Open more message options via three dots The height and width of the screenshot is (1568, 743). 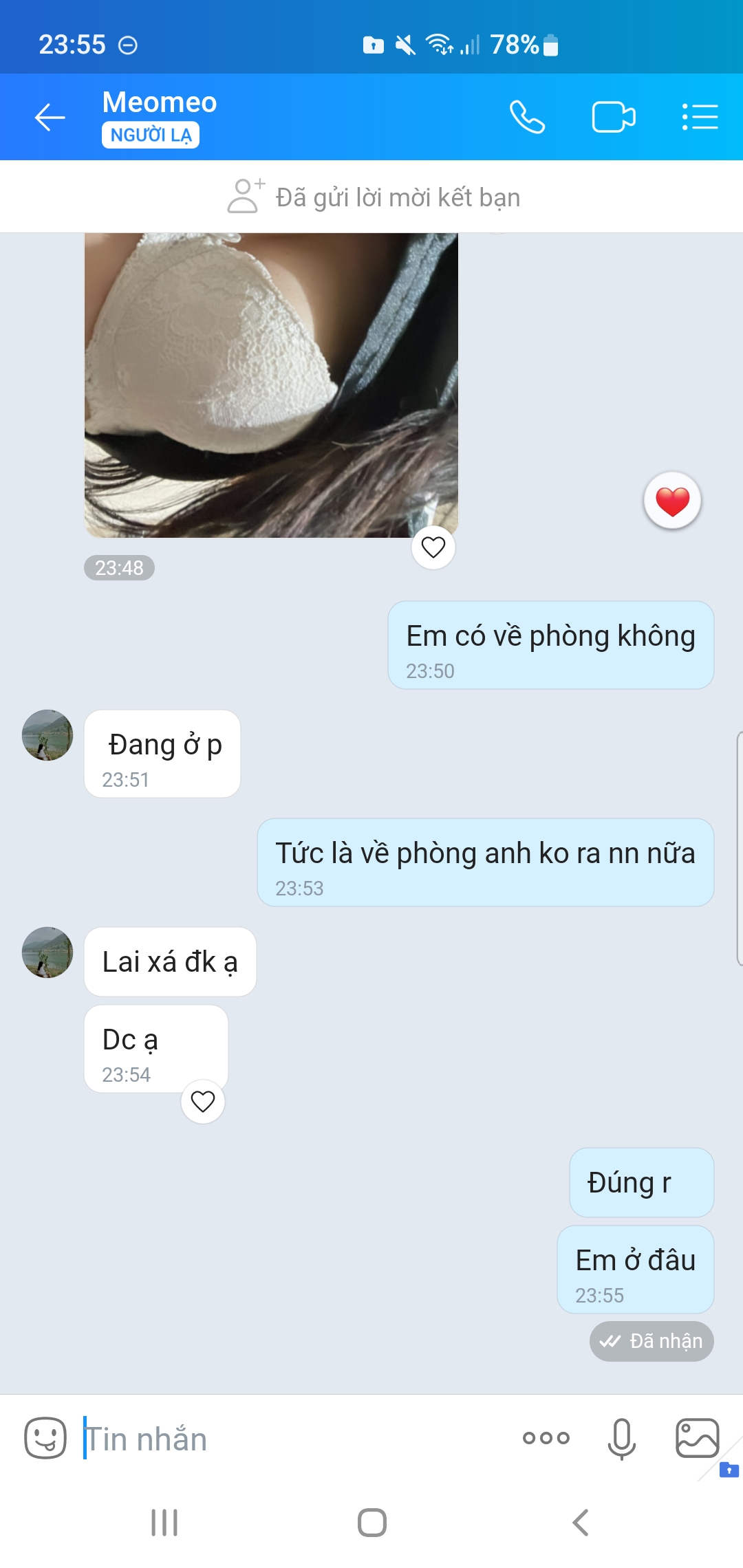click(x=546, y=1437)
